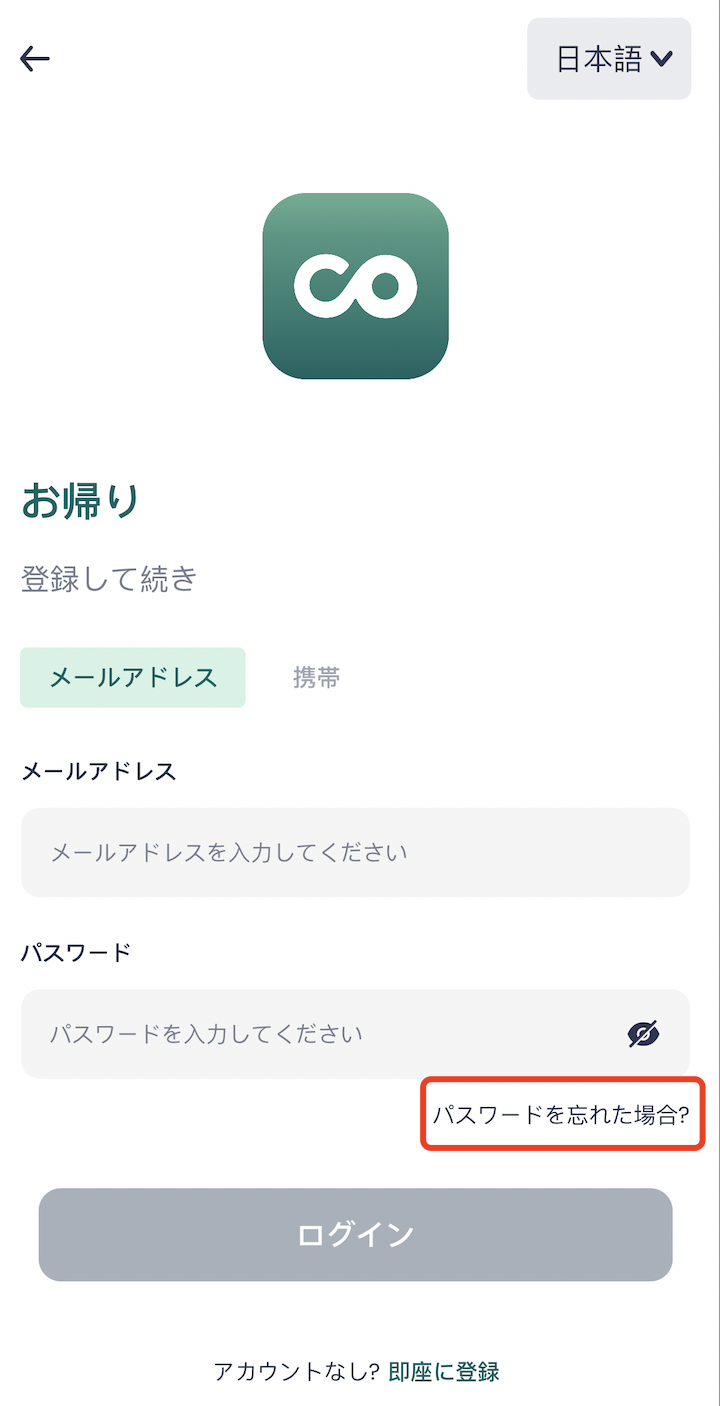720x1406 pixels.
Task: Focus the メールアドレス input field
Action: tap(355, 853)
